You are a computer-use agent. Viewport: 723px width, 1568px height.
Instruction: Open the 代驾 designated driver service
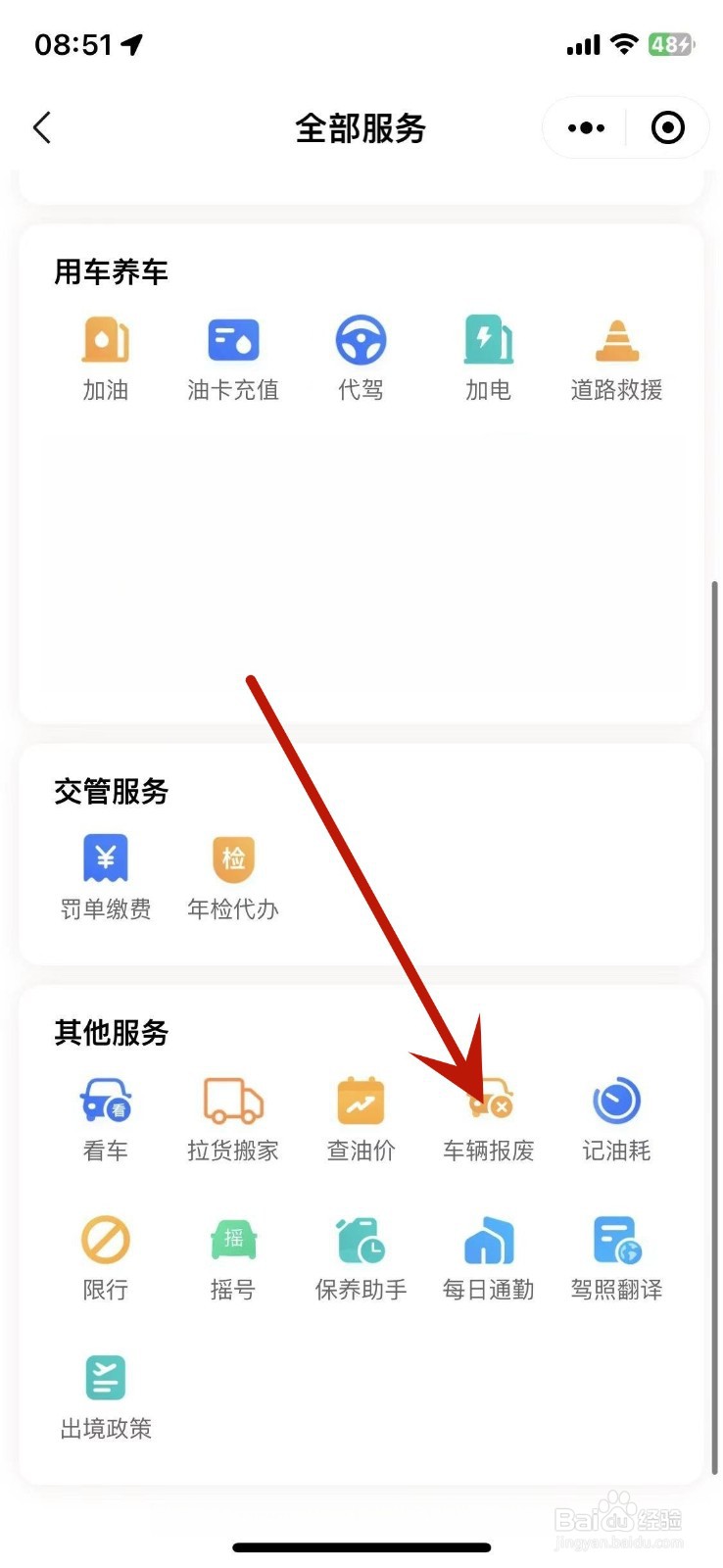360,353
